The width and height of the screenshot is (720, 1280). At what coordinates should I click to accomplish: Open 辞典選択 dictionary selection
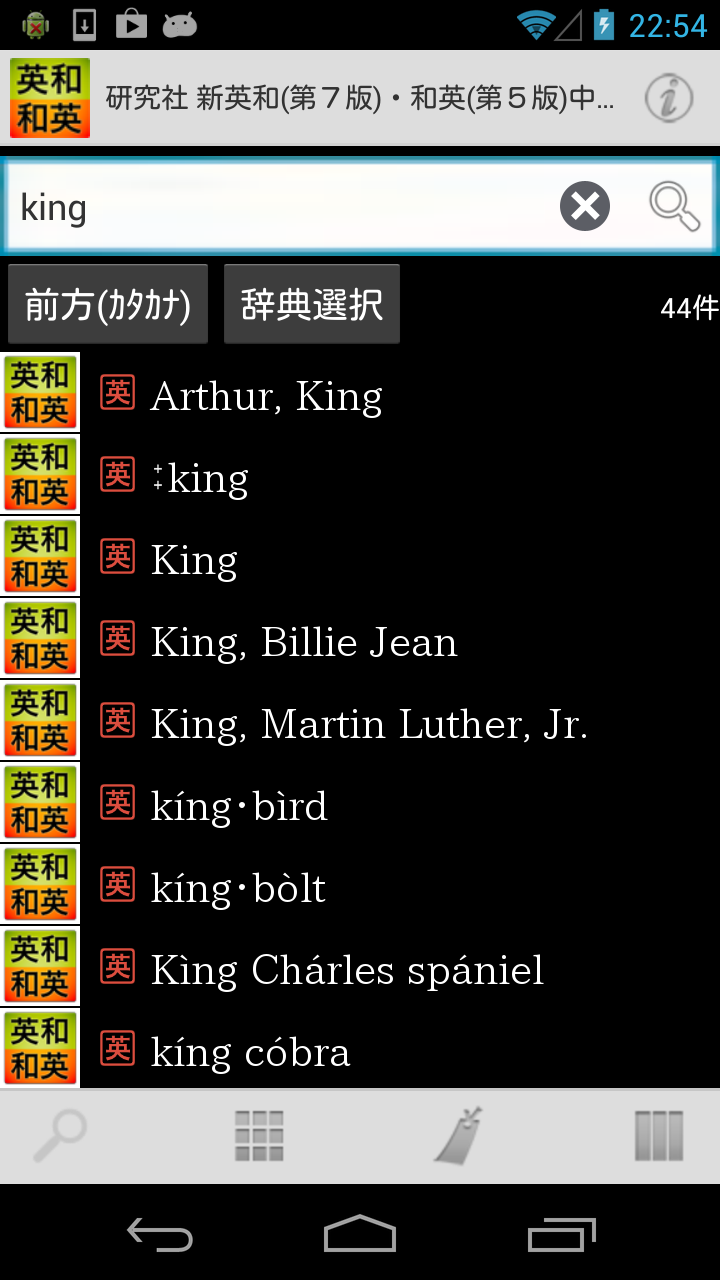[312, 305]
